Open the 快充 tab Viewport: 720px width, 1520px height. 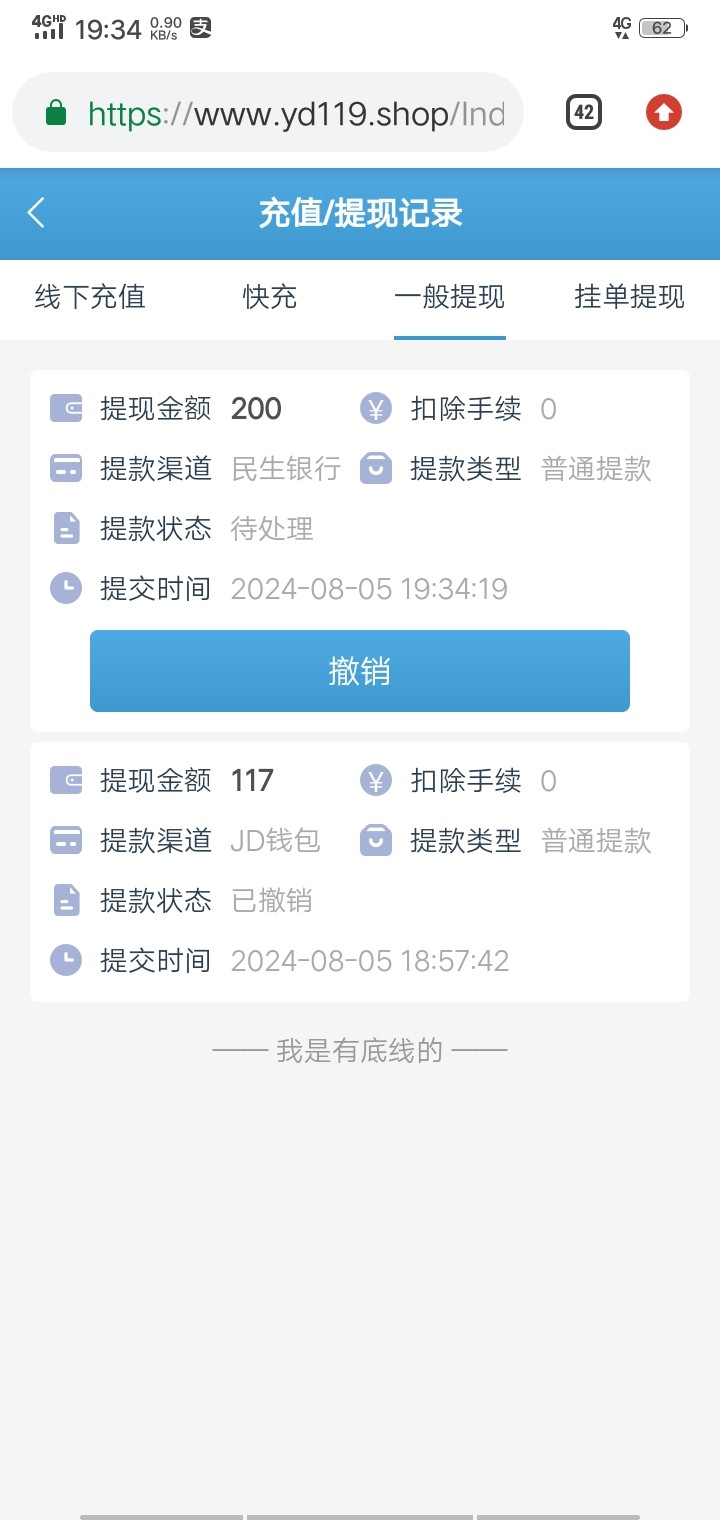point(270,297)
